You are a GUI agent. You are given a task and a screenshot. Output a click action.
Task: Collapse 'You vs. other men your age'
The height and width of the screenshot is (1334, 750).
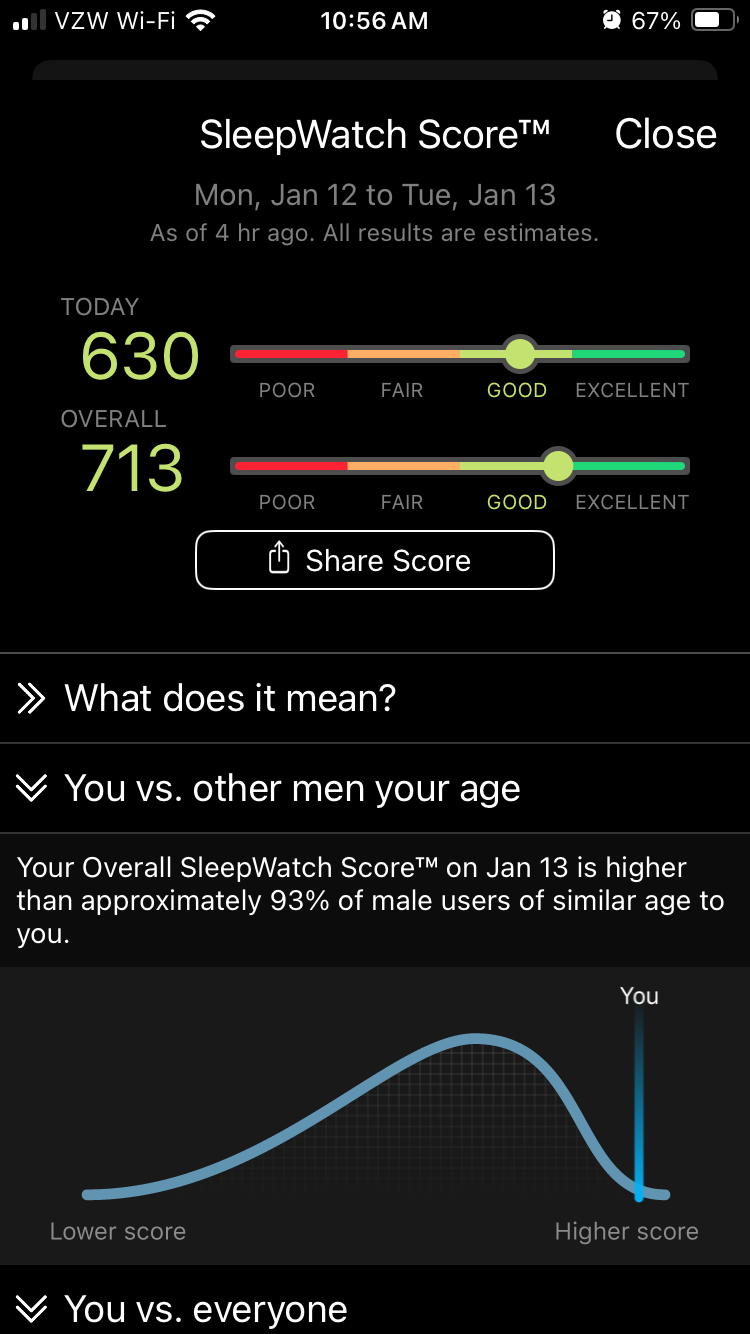coord(290,788)
